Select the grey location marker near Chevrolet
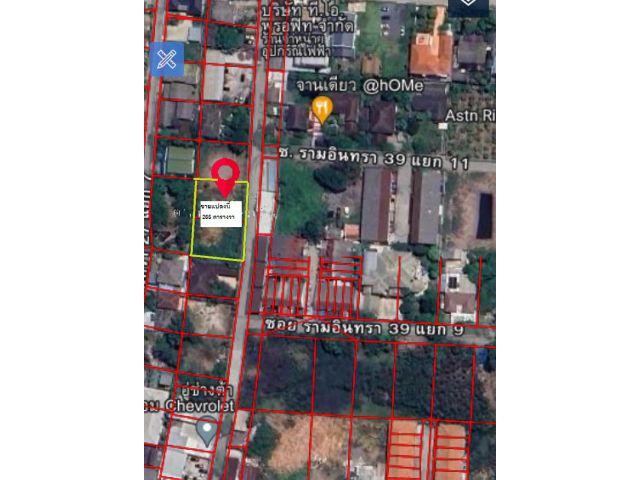This screenshot has height=480, width=640. pos(206,431)
